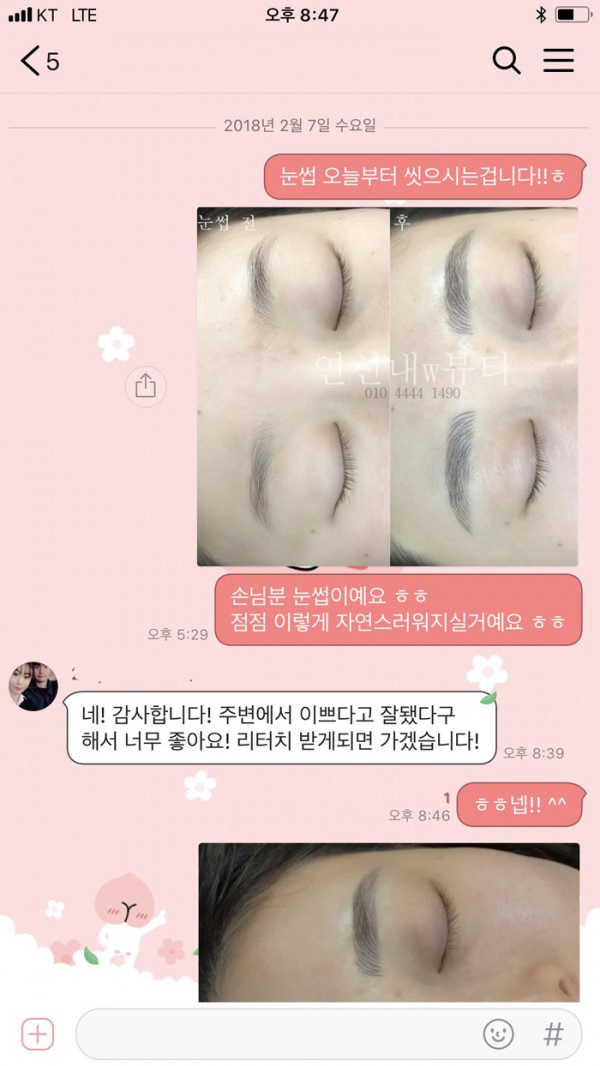Open the before/after eyebrow photo

point(387,387)
